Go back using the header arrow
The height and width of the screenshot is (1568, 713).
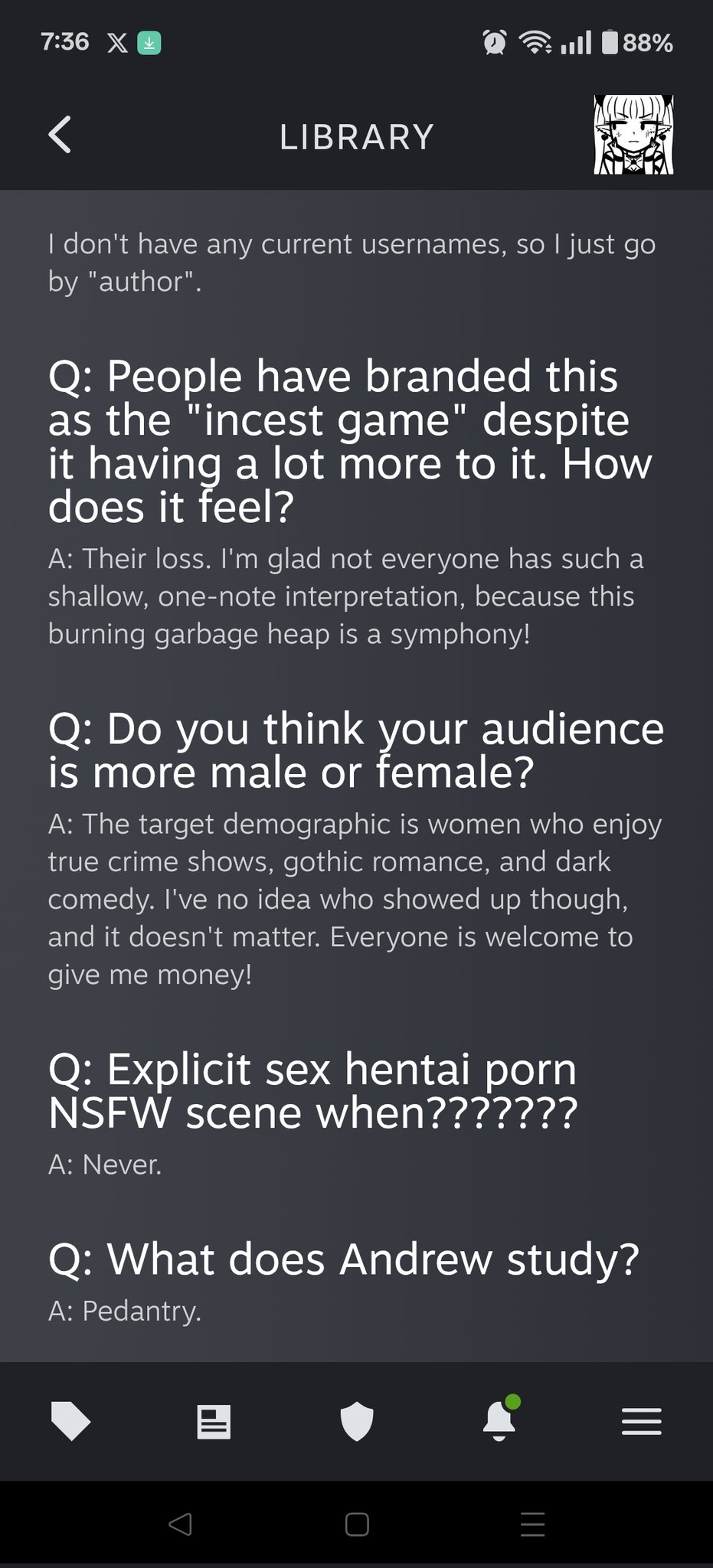click(x=60, y=136)
